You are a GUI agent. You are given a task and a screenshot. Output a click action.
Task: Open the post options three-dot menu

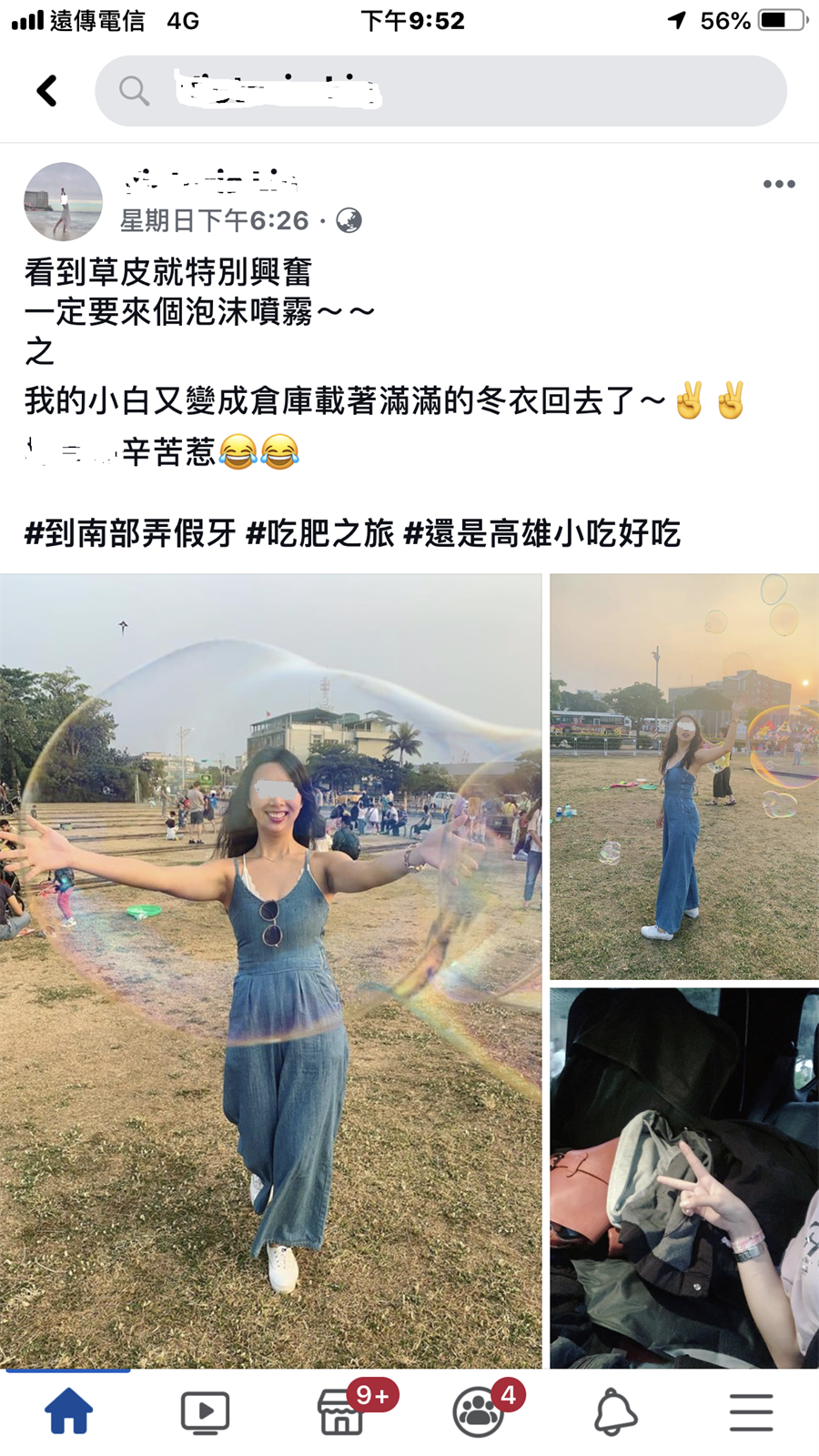tap(779, 184)
